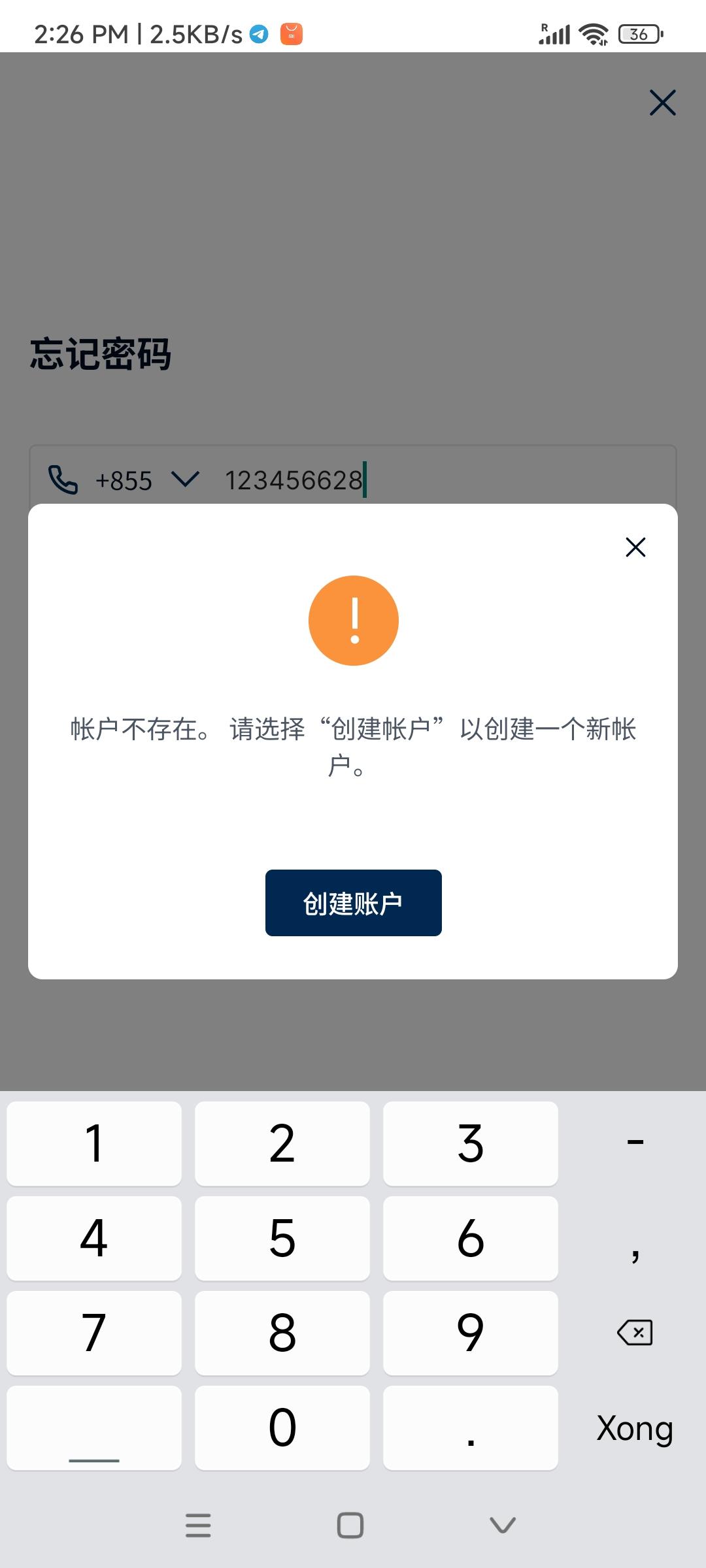The height and width of the screenshot is (1568, 706).
Task: Tap the Xong key on keypad
Action: 634,1428
